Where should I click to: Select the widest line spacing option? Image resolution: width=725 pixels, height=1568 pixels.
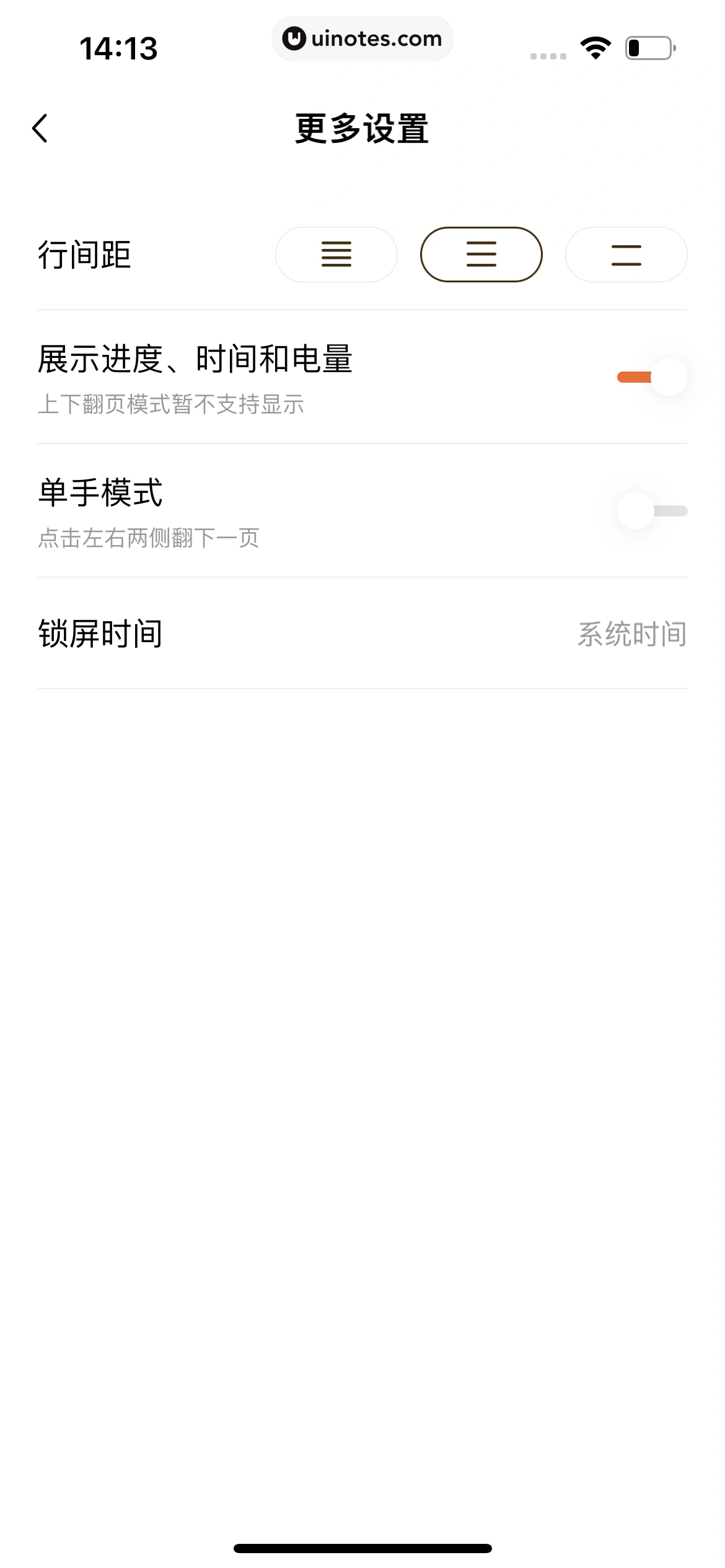(626, 255)
